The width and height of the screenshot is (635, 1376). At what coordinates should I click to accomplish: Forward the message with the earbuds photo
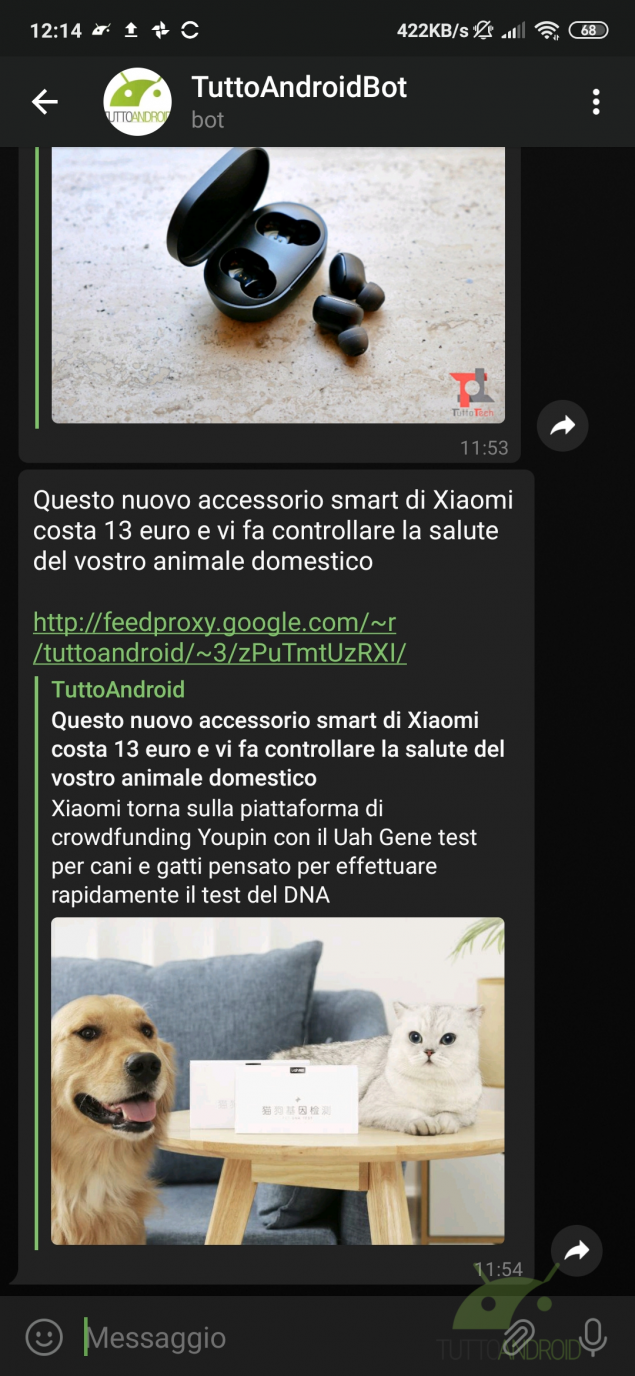(x=563, y=426)
